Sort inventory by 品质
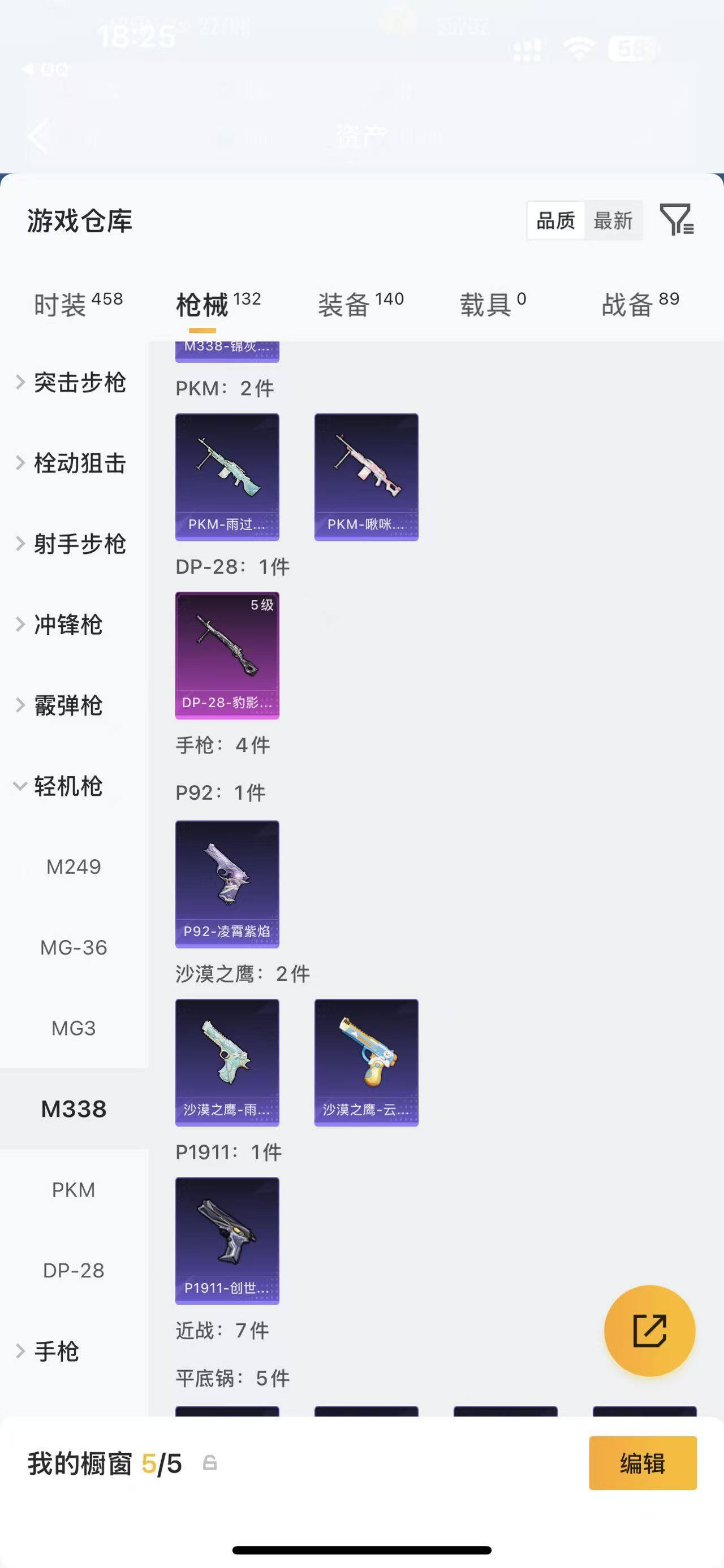This screenshot has height=1568, width=724. pos(555,220)
